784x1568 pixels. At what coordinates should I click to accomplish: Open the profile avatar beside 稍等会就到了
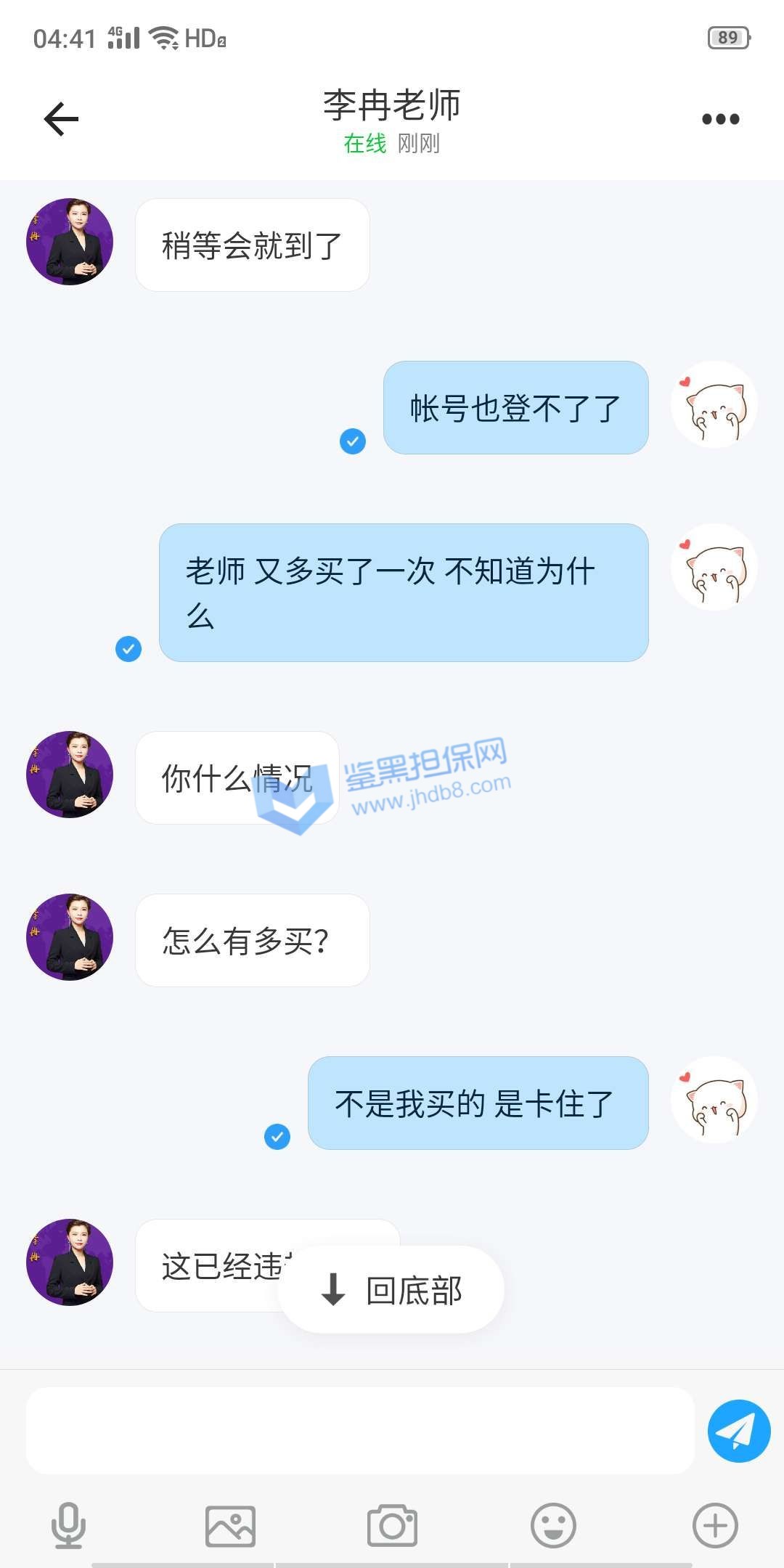point(70,242)
